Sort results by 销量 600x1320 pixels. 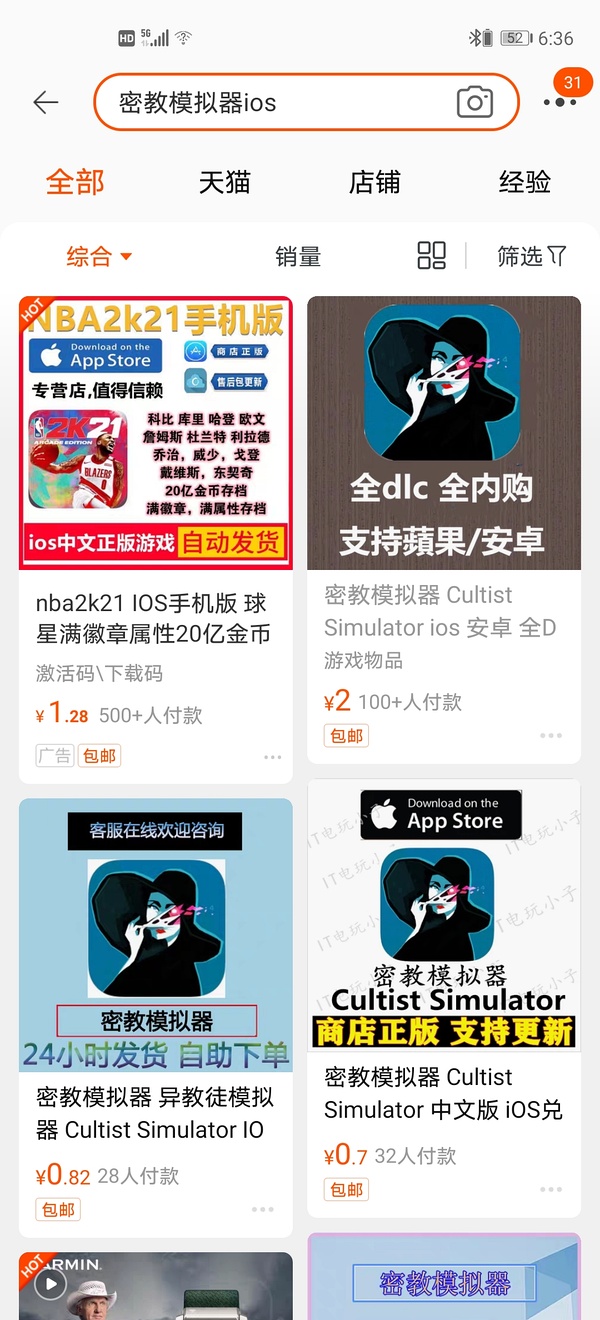tap(297, 257)
